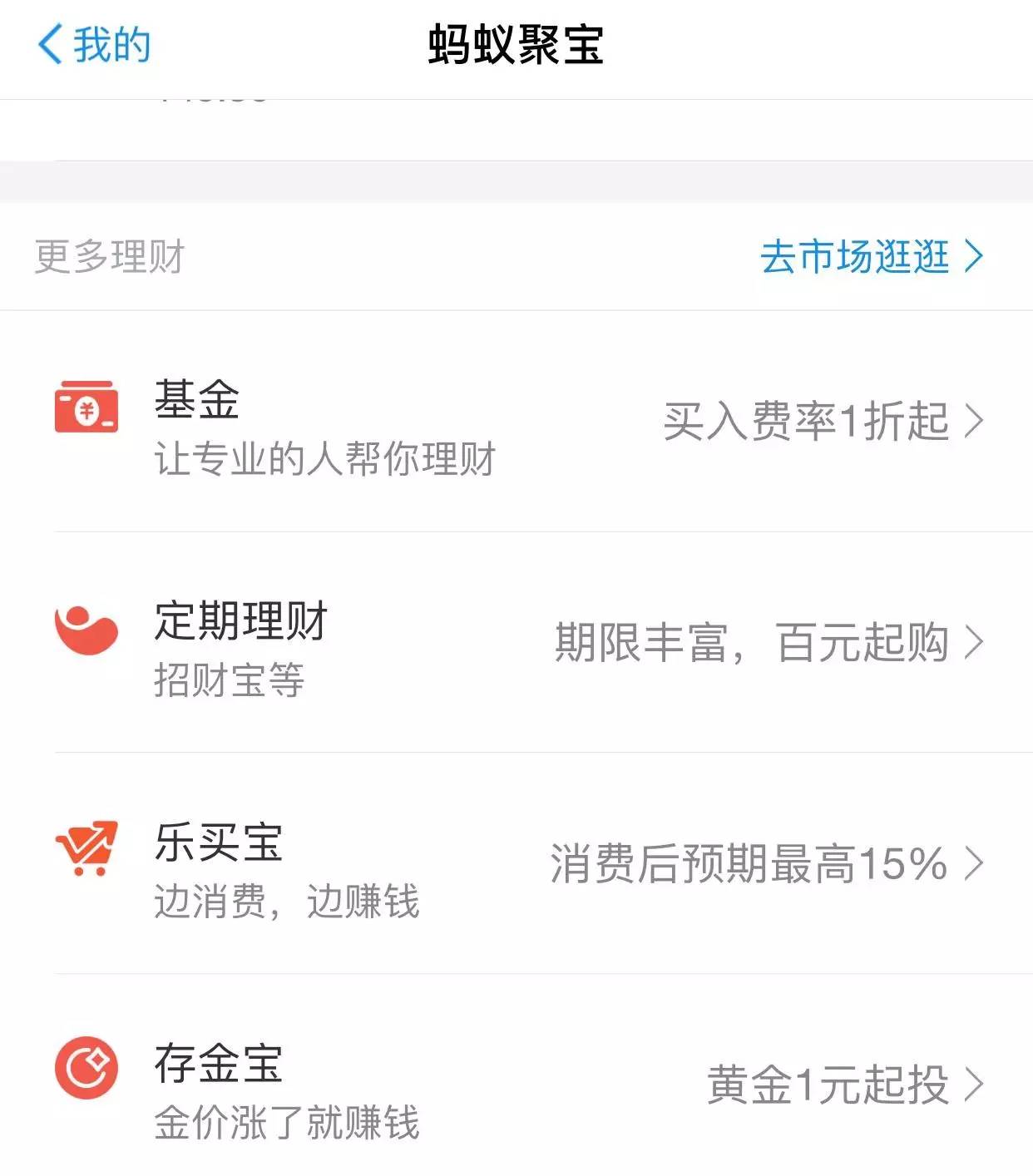Open 定期理财 fixed-term products

pyautogui.click(x=516, y=644)
